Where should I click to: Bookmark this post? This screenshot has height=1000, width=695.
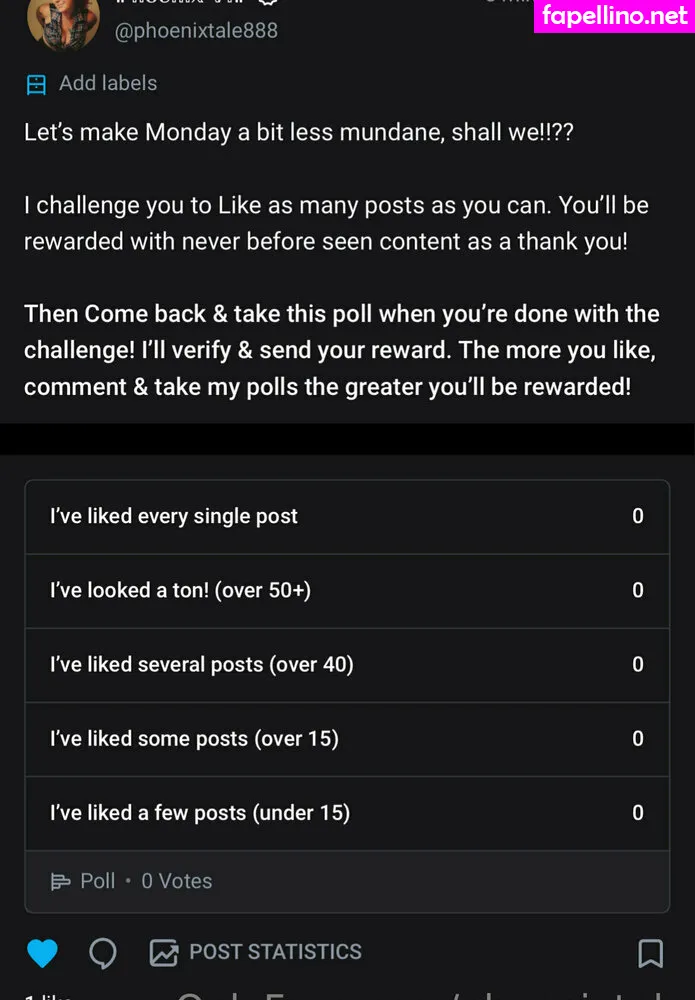tap(650, 953)
